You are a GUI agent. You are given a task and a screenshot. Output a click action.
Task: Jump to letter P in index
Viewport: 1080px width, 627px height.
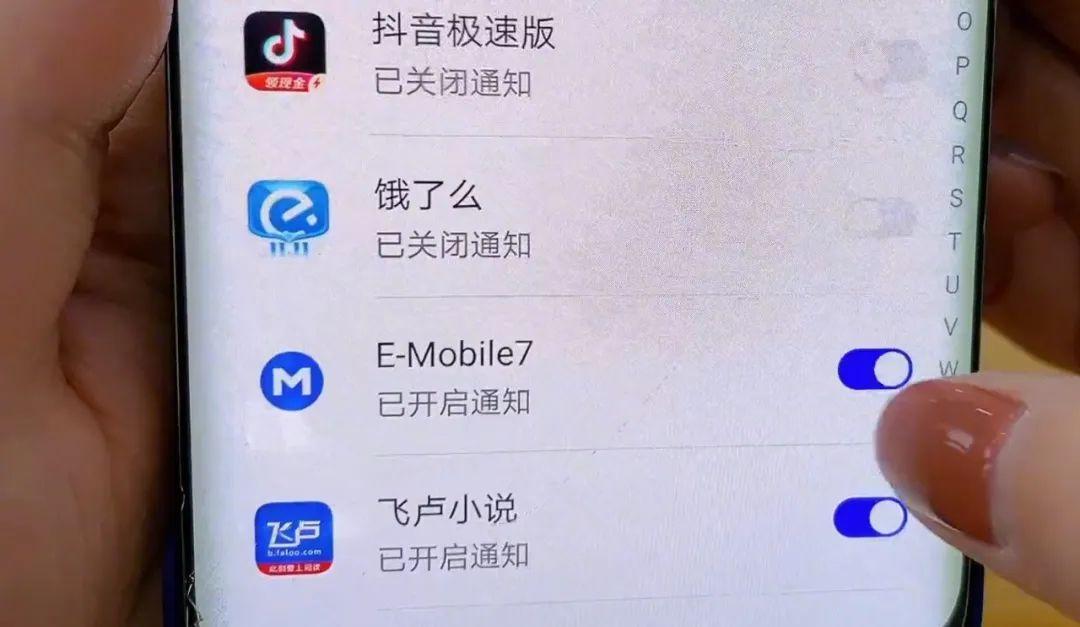tap(962, 66)
